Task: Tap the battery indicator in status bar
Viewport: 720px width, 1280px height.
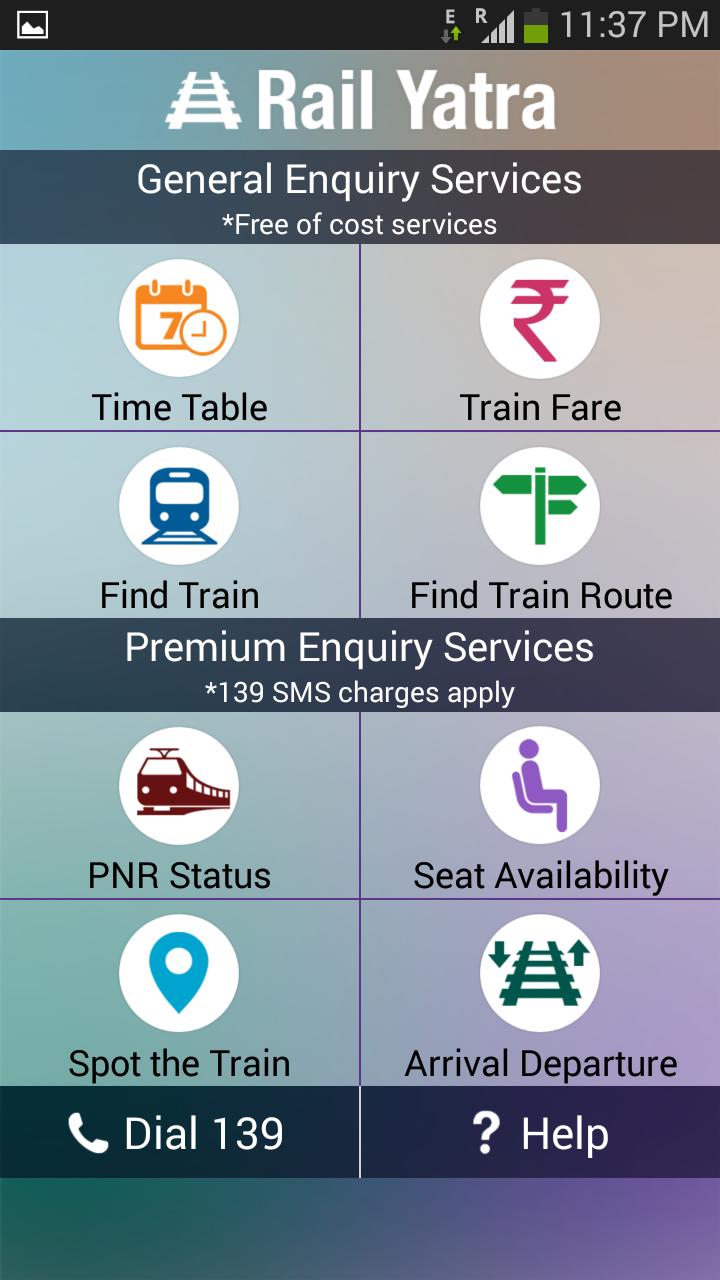Action: pos(536,24)
